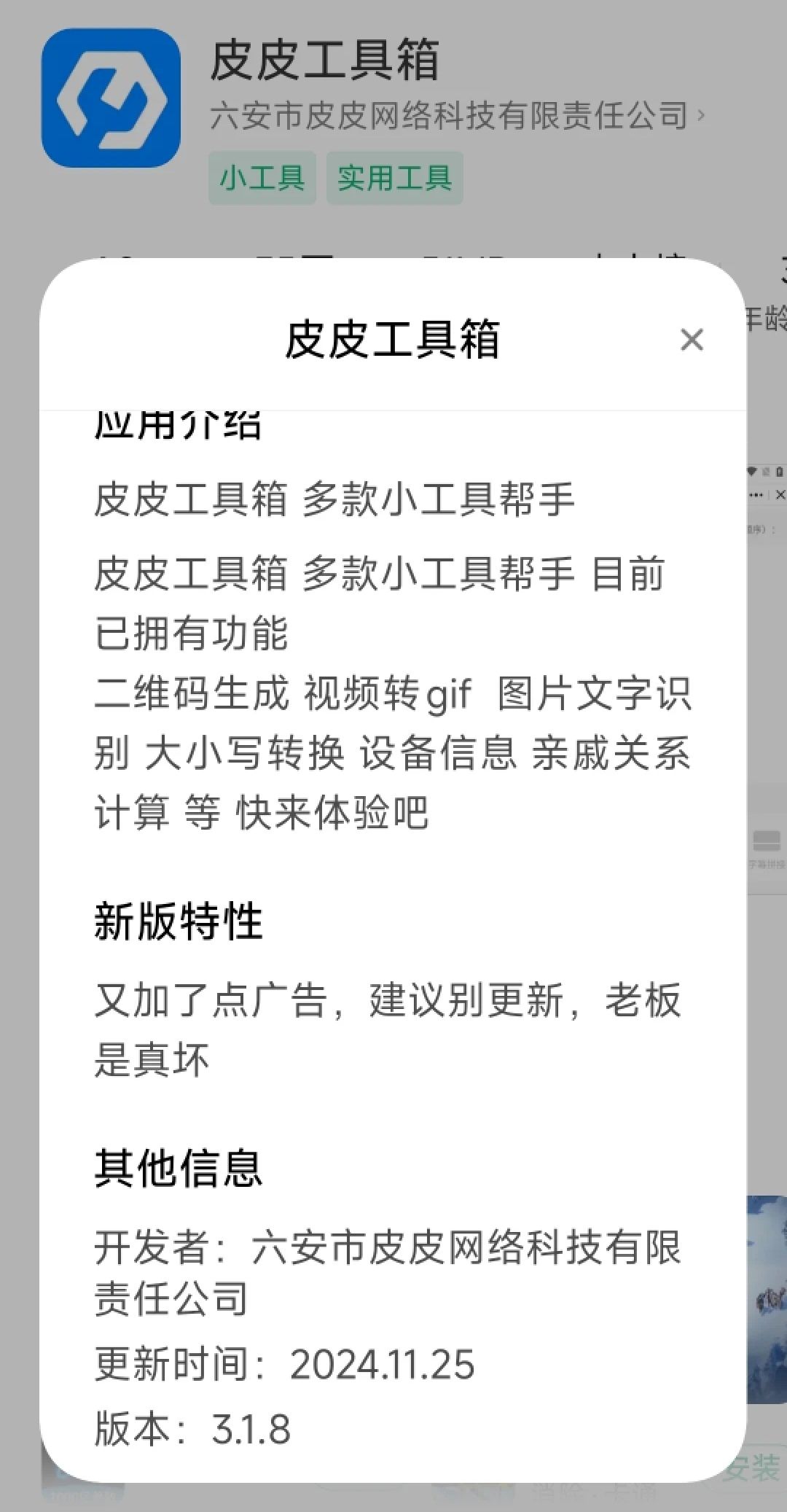Open developer page 六安市皮皮网络科技有限责任公司
Image resolution: width=787 pixels, height=1512 pixels.
pyautogui.click(x=456, y=116)
